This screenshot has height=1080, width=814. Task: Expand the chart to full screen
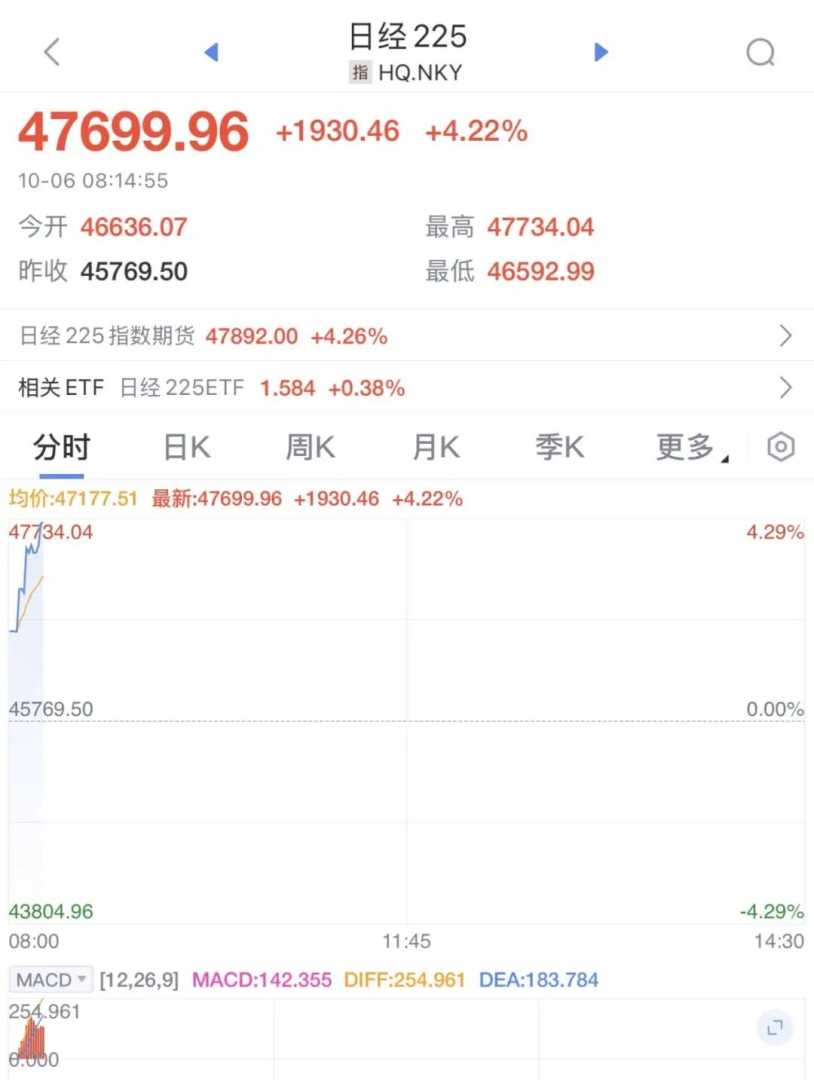pos(773,1027)
